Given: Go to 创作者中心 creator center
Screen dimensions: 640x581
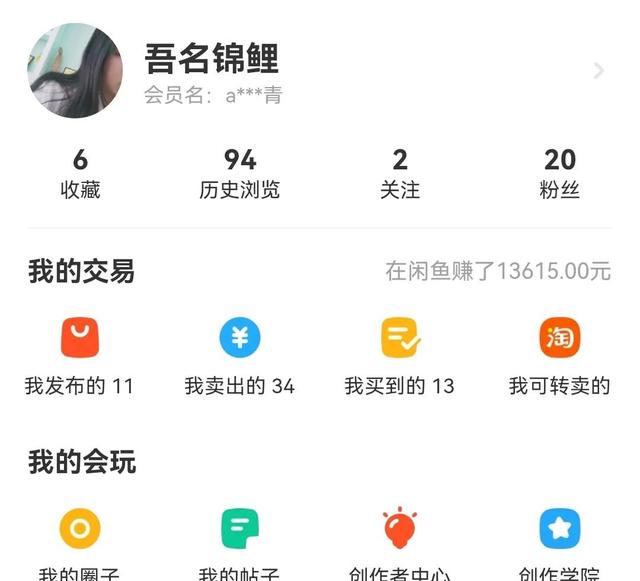Looking at the screenshot, I should [400, 540].
